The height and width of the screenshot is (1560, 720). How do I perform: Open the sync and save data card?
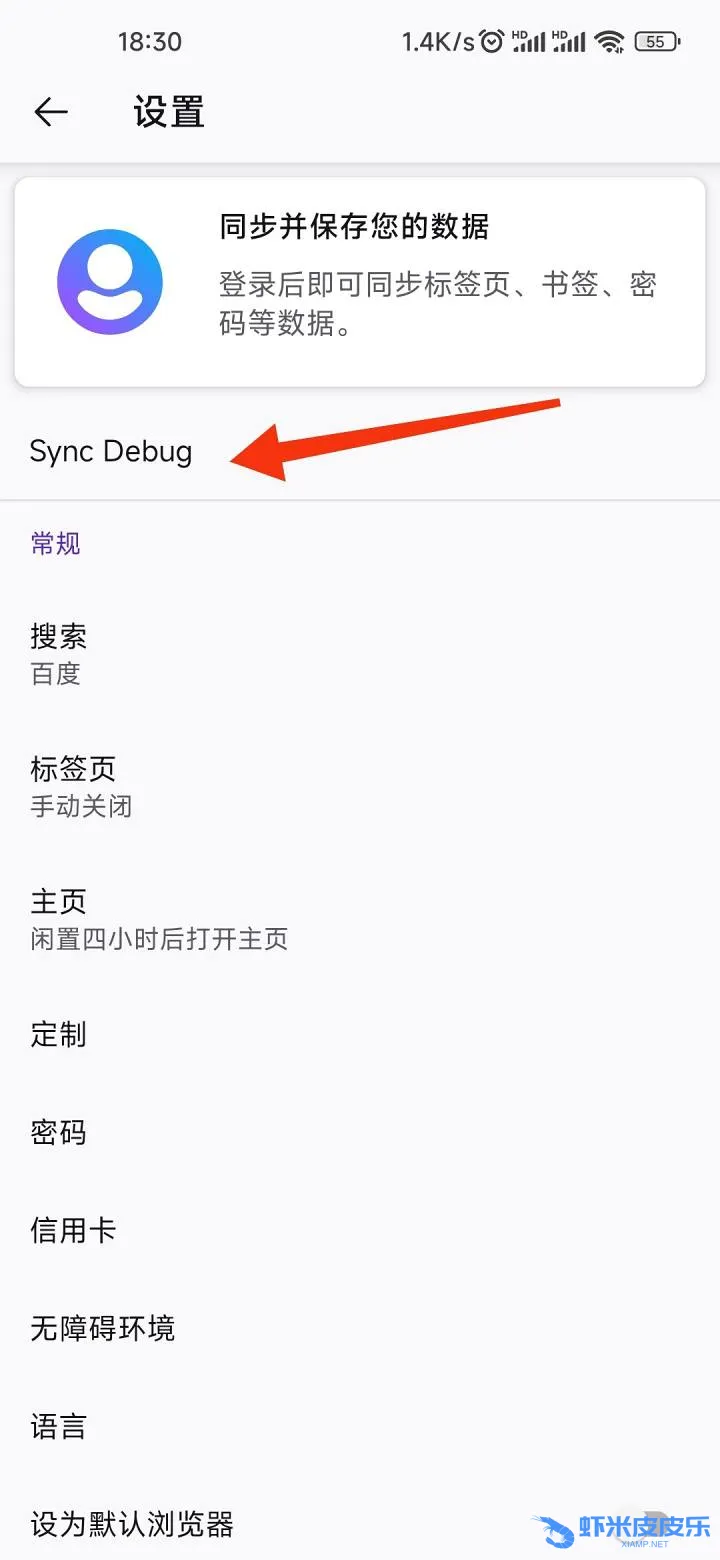(x=360, y=282)
